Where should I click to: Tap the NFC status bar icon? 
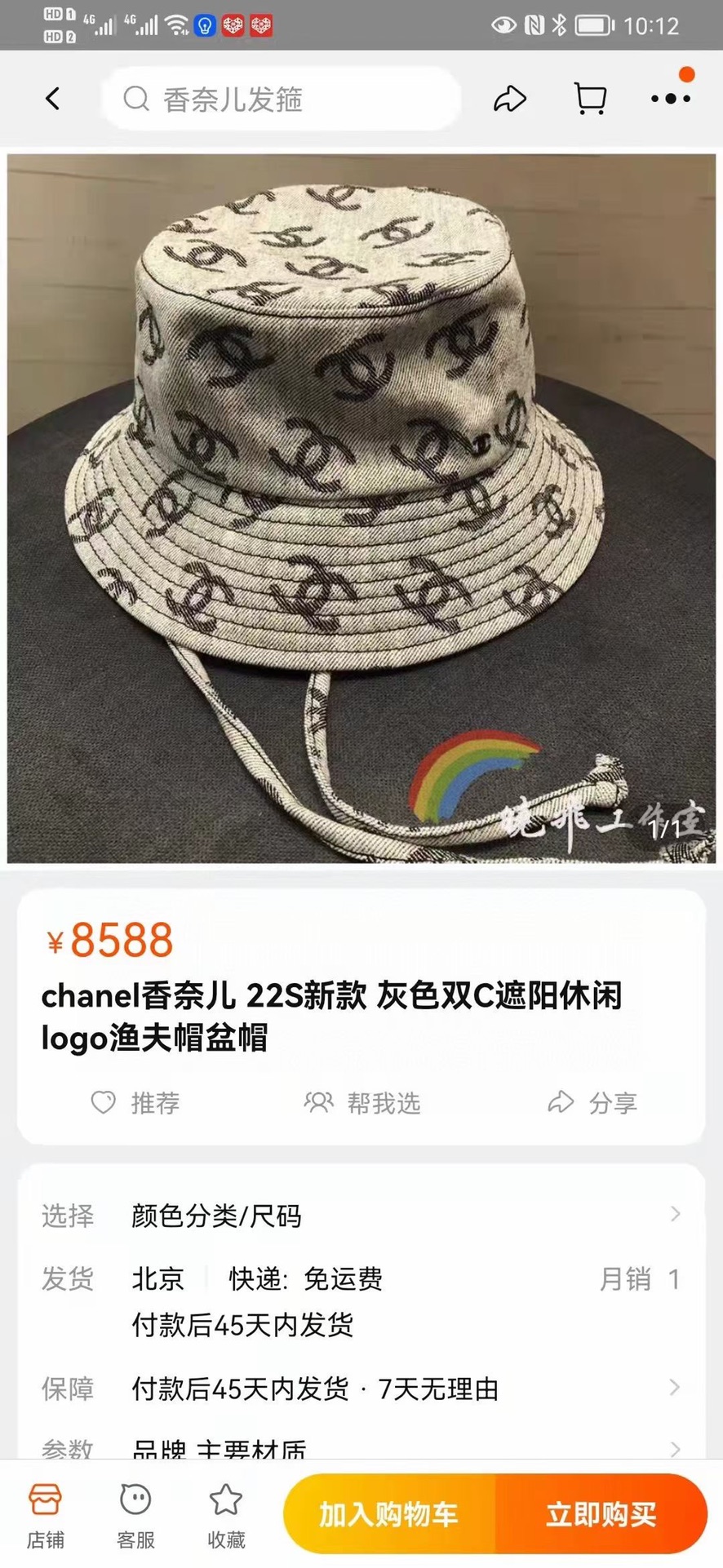coord(532,24)
